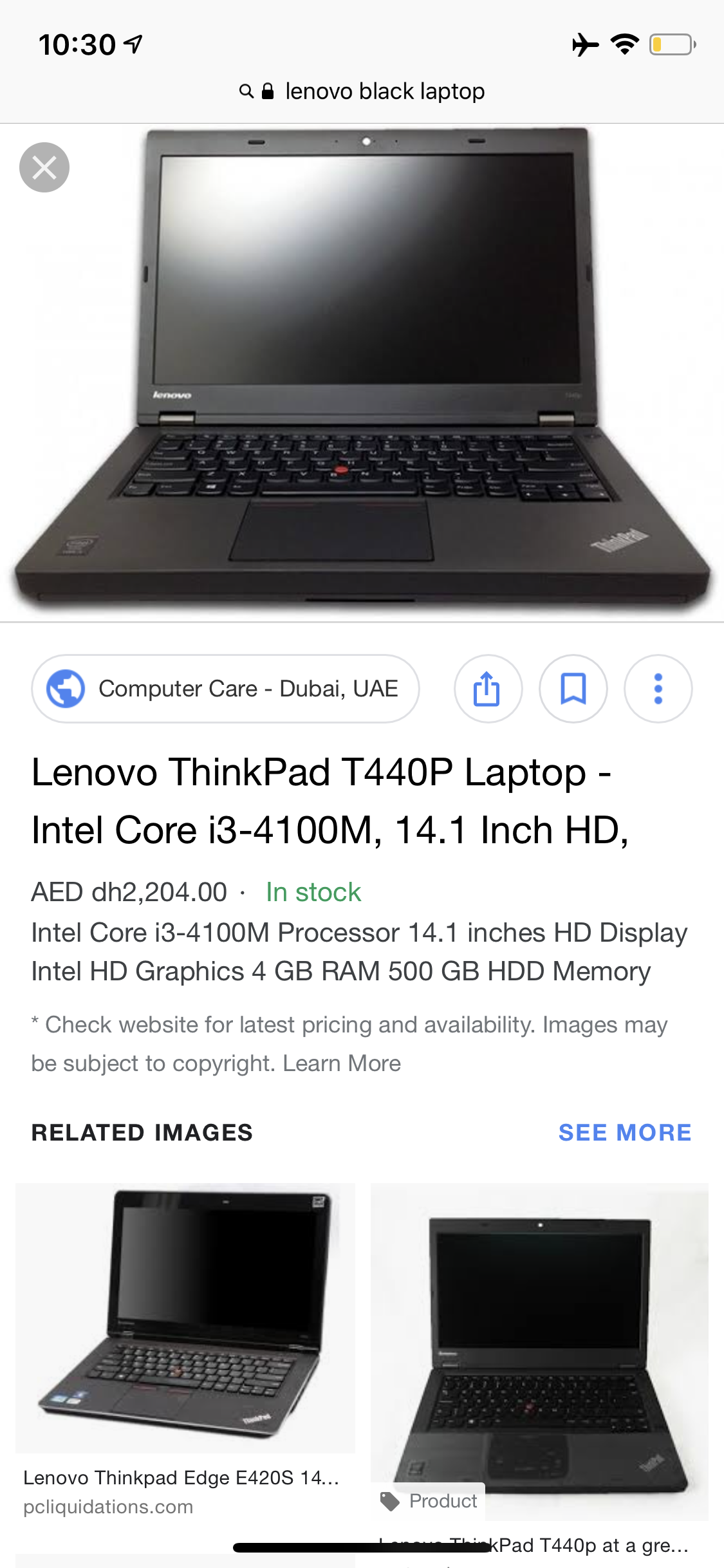
Task: Close the image preview
Action: [x=44, y=167]
